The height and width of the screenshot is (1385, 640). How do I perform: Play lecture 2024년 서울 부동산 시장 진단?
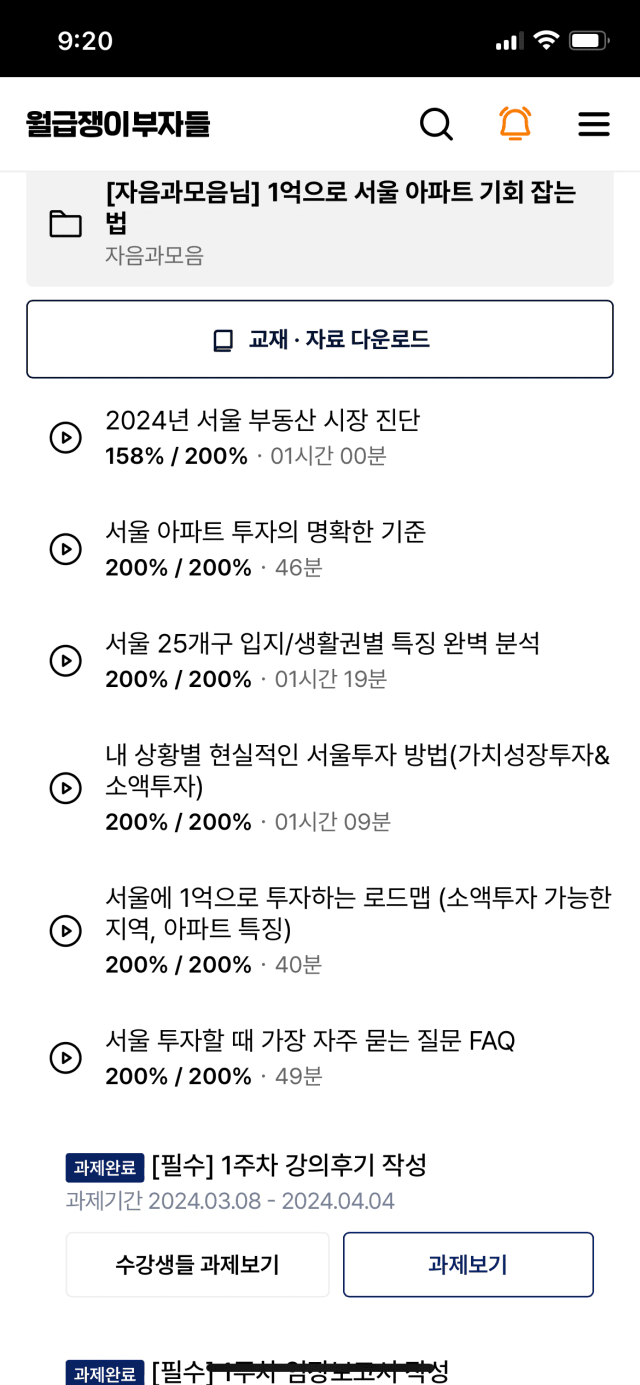point(66,437)
